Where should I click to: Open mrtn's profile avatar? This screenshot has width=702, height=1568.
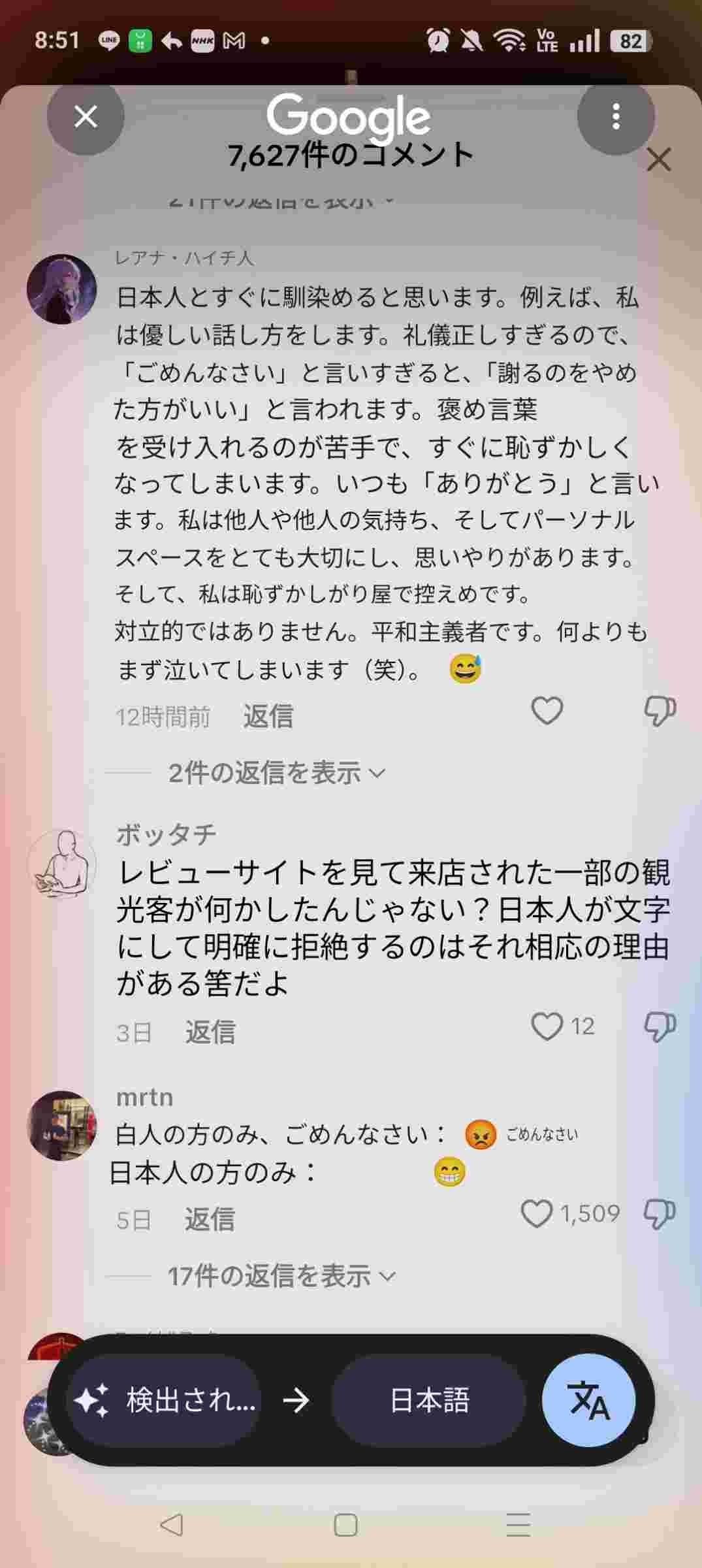click(x=61, y=1125)
